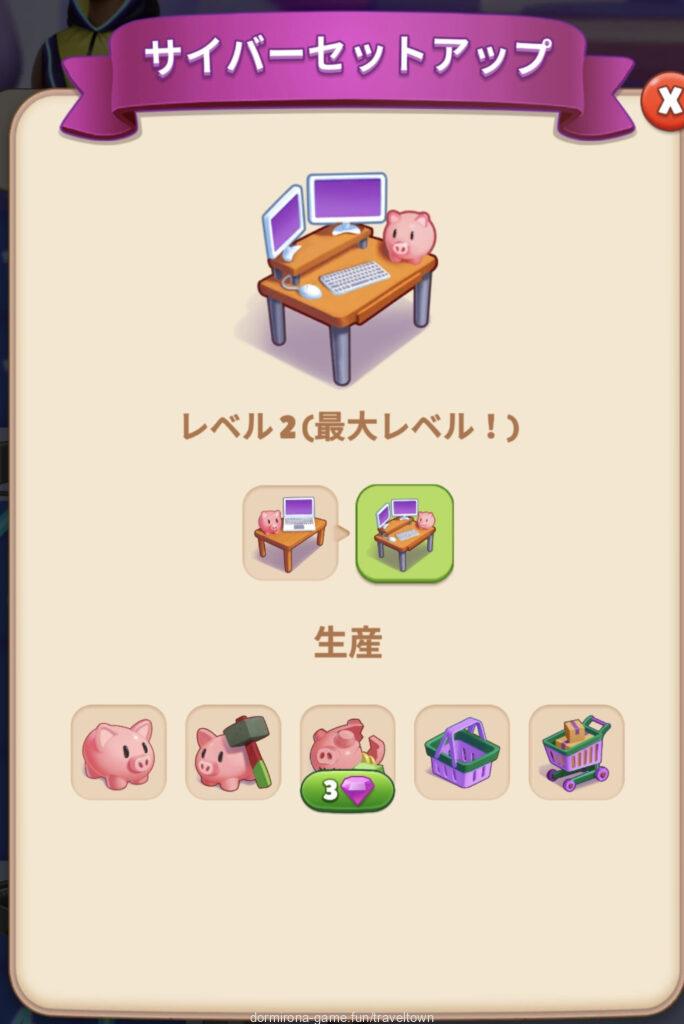684x1024 pixels.
Task: Open the broken piggy bank with 3 gems
Action: point(347,752)
